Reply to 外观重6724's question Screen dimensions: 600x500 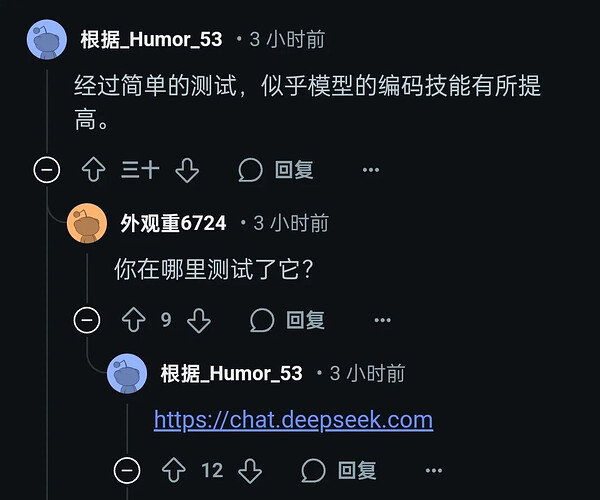288,320
